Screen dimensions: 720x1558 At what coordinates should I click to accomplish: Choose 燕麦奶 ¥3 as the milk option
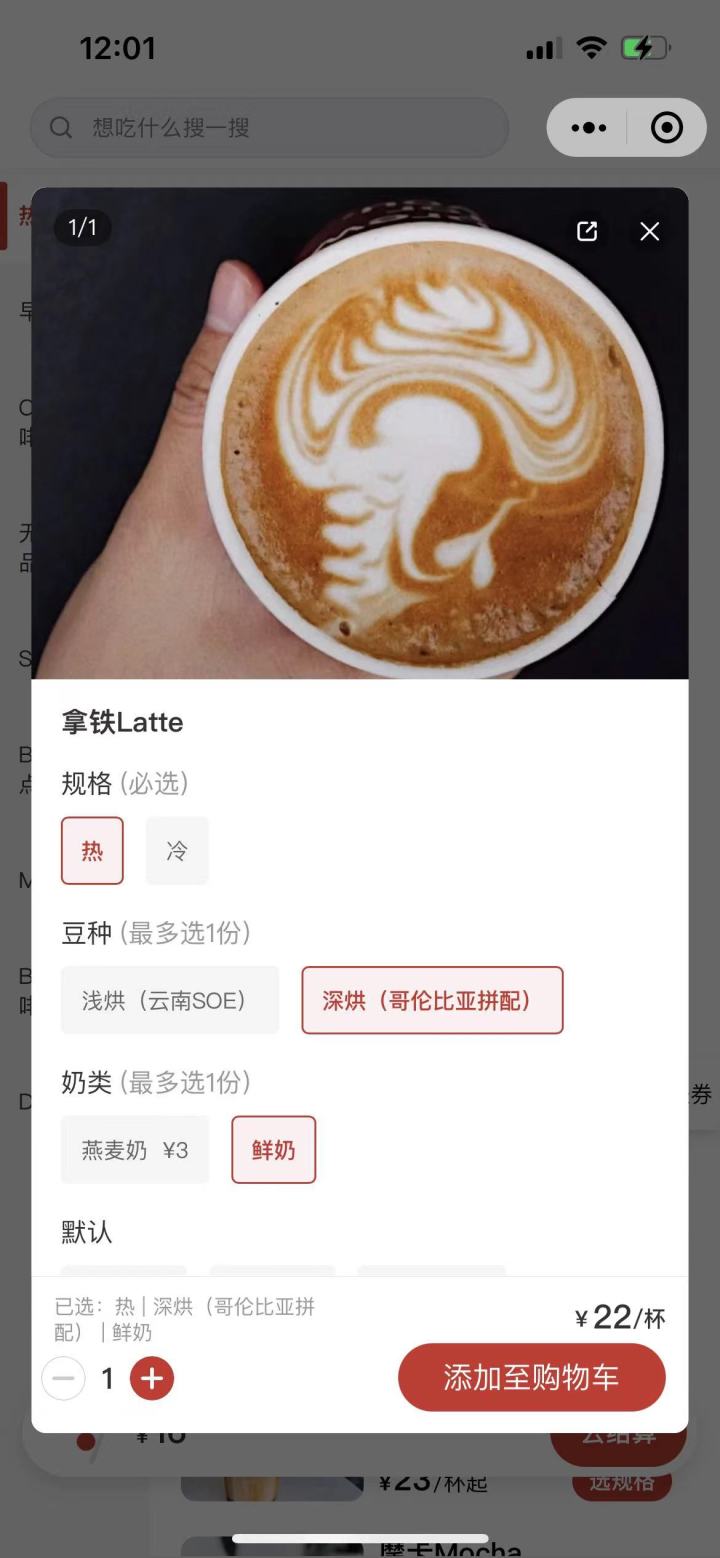point(134,1150)
